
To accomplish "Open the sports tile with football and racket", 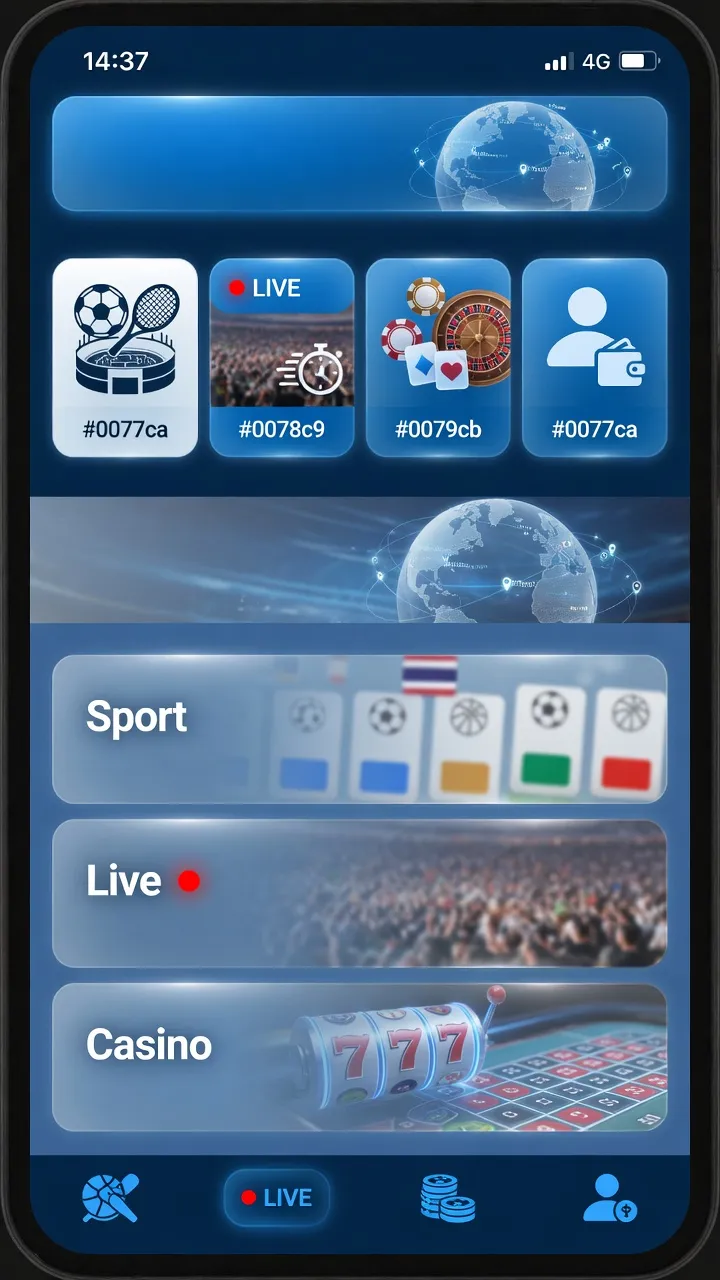I will point(125,358).
